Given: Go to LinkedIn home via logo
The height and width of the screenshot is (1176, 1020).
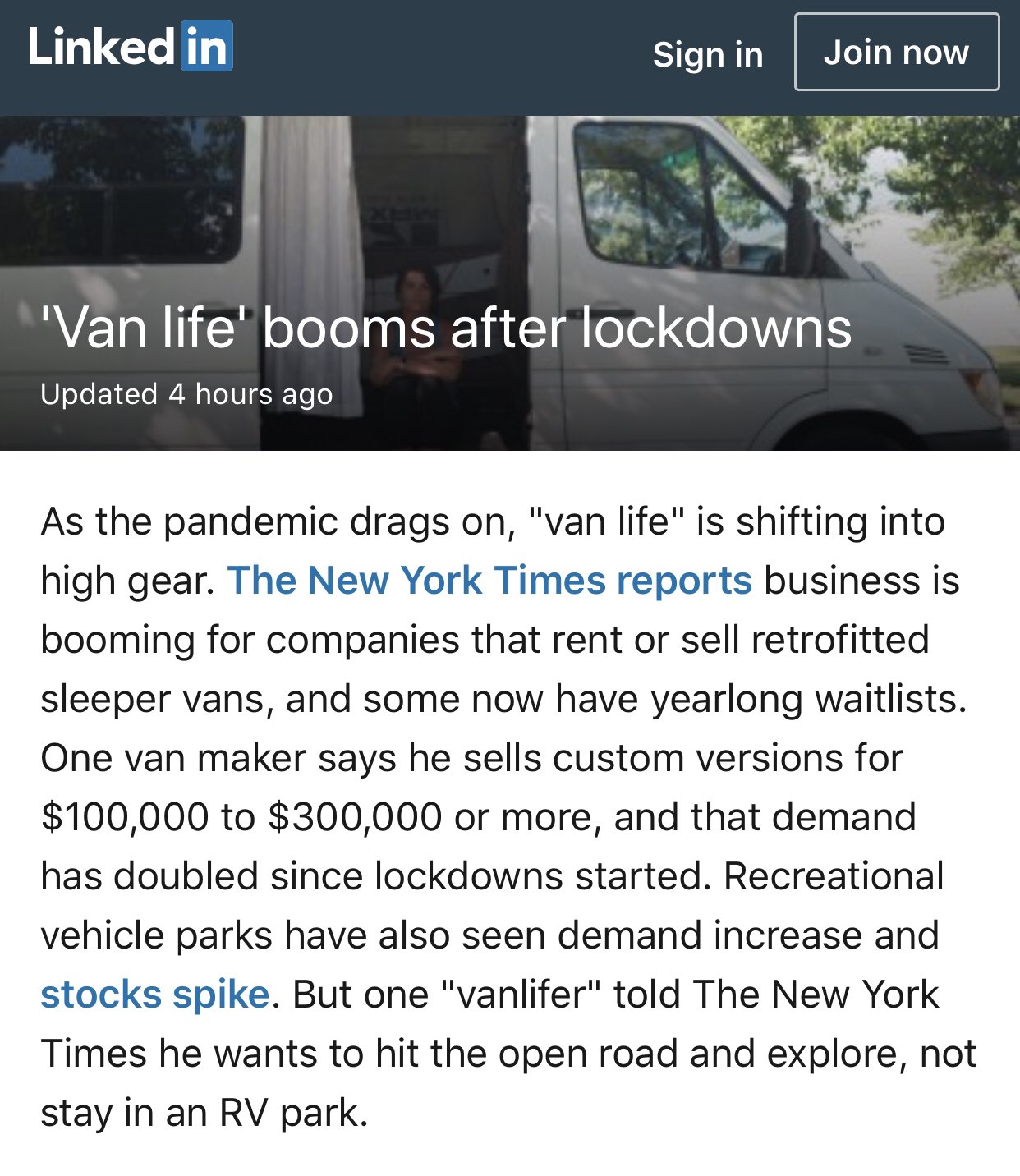Looking at the screenshot, I should pos(130,47).
